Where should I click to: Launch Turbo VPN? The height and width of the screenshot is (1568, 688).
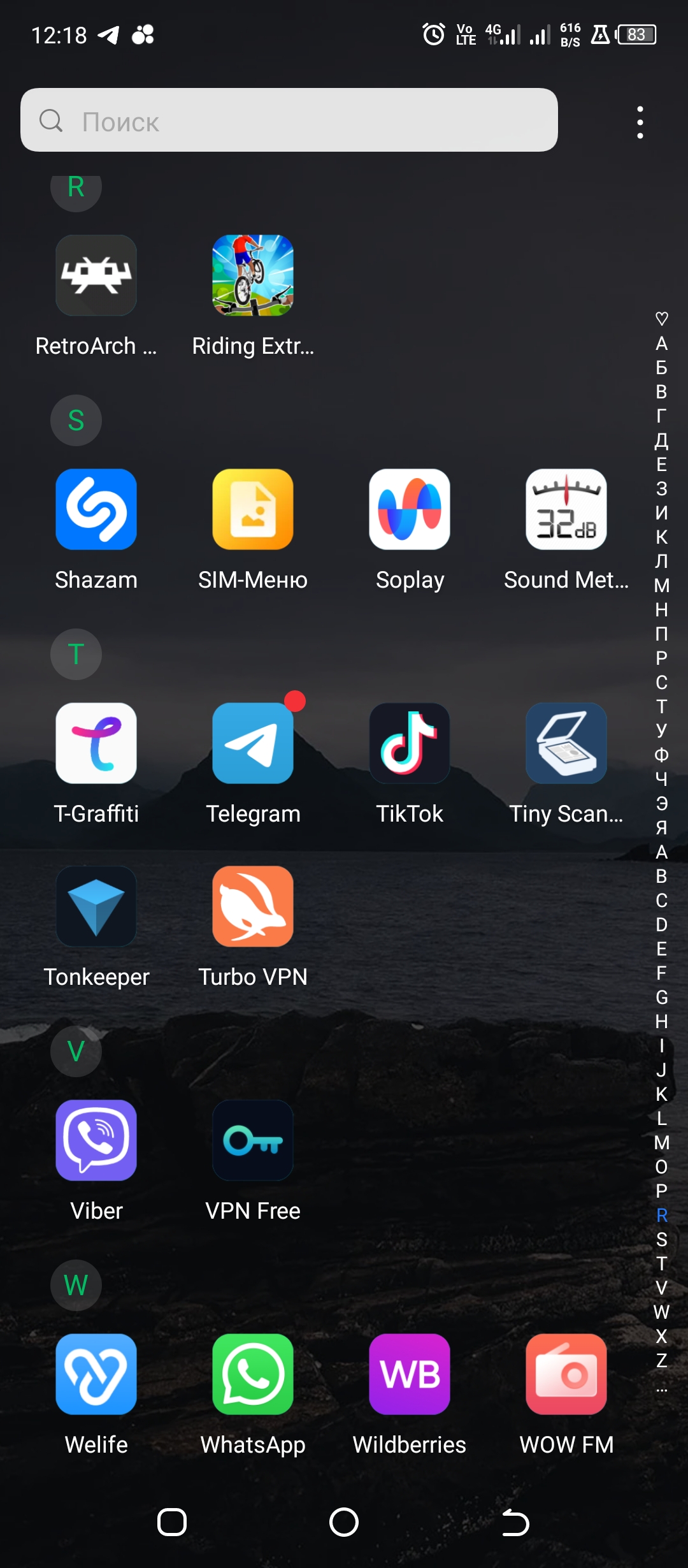point(253,906)
